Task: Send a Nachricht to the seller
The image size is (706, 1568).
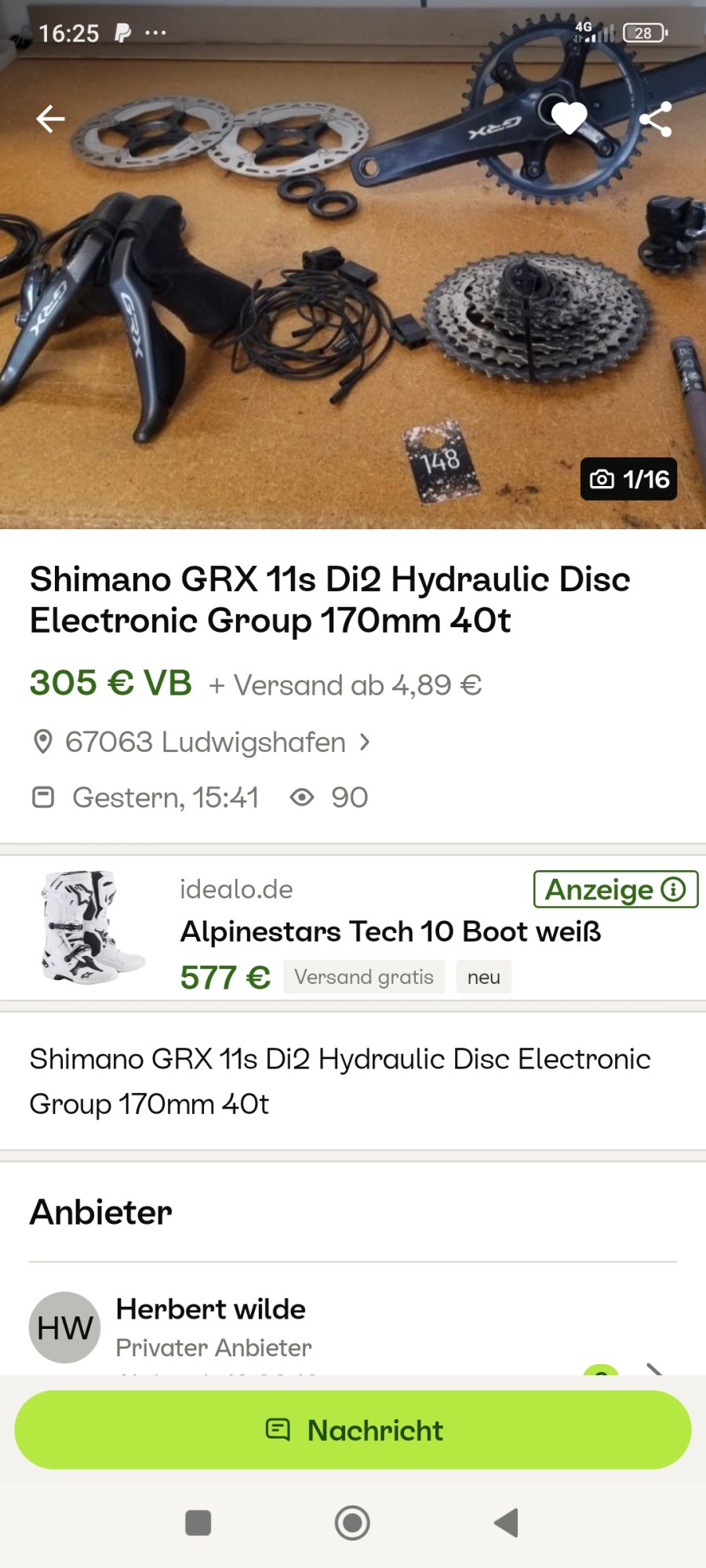Action: click(x=353, y=1430)
